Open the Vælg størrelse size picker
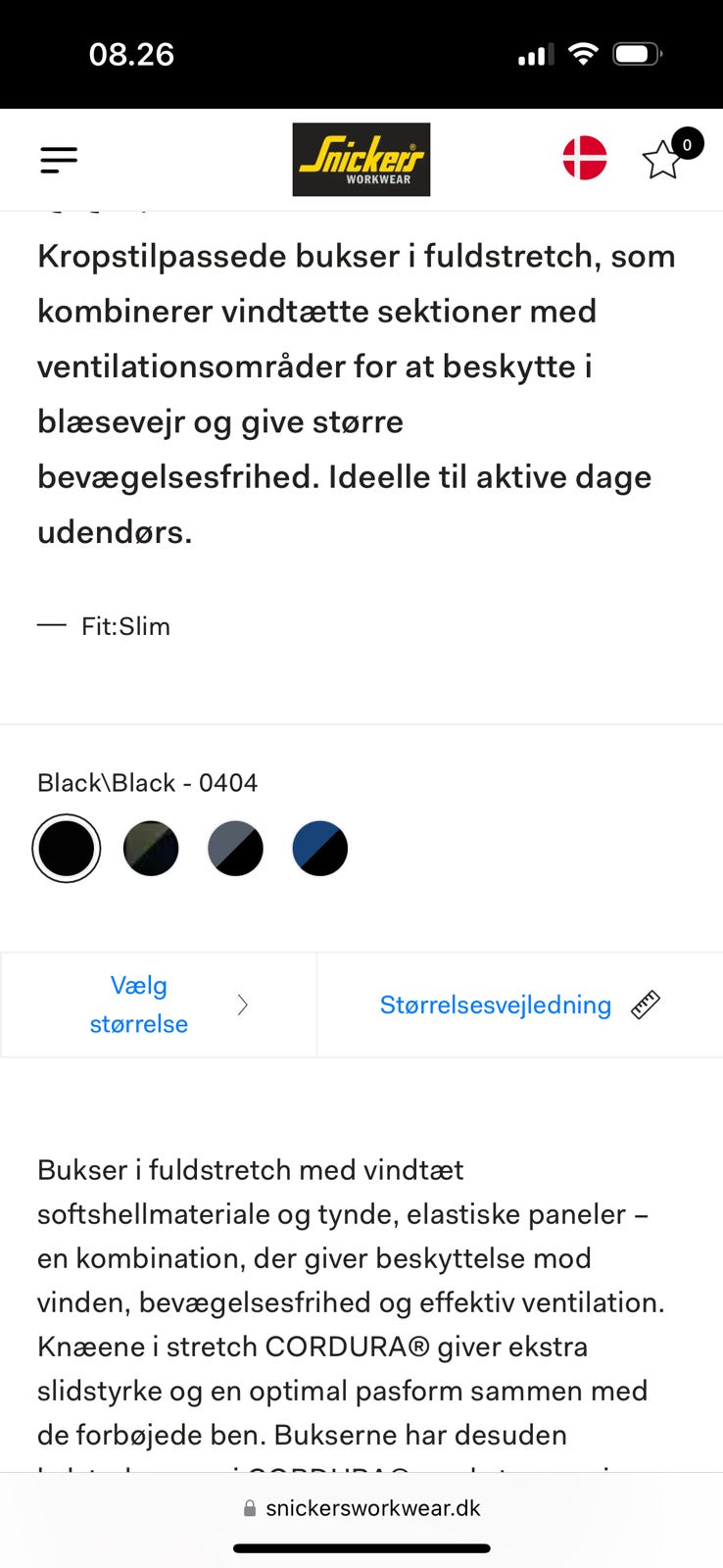 click(138, 1004)
